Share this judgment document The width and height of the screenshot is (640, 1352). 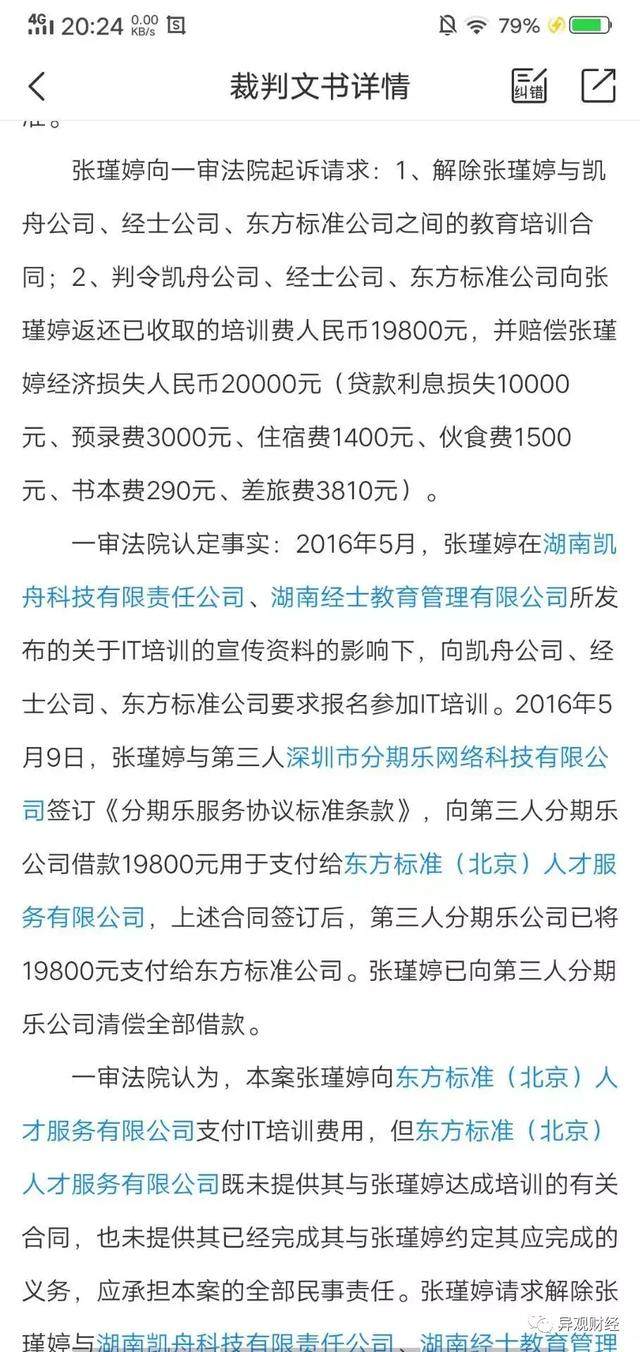[598, 86]
